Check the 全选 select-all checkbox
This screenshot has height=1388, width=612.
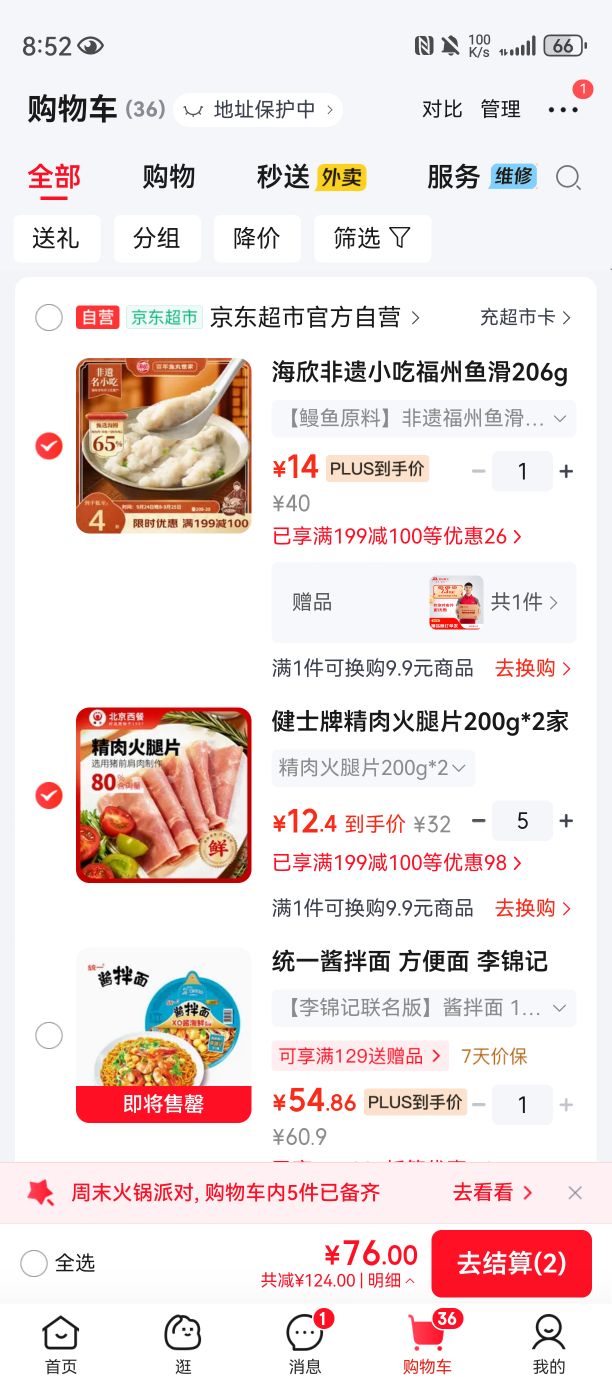click(34, 1263)
